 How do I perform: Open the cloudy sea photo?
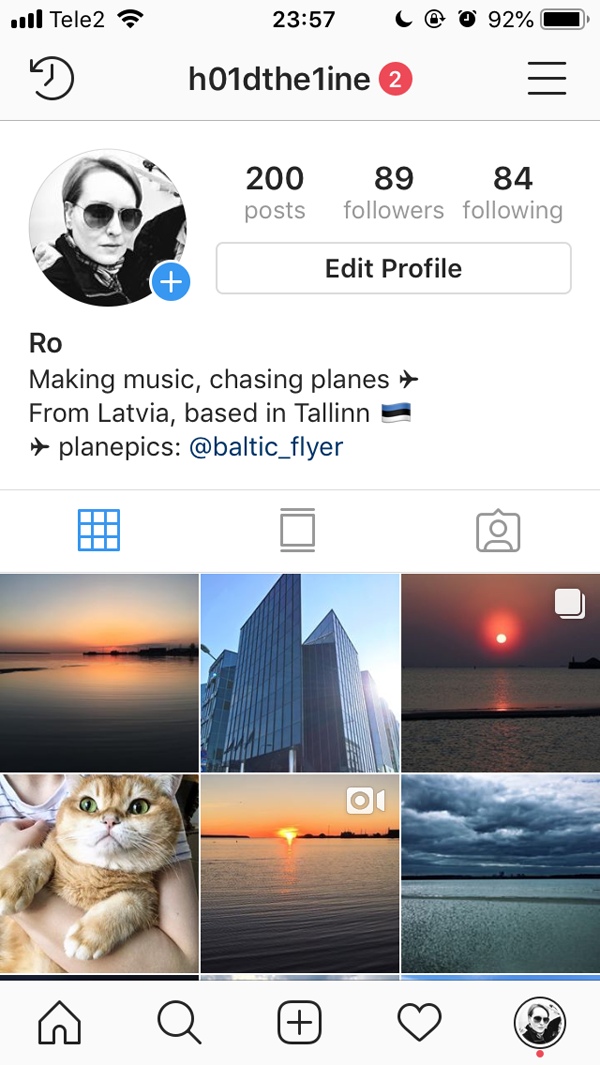point(500,873)
